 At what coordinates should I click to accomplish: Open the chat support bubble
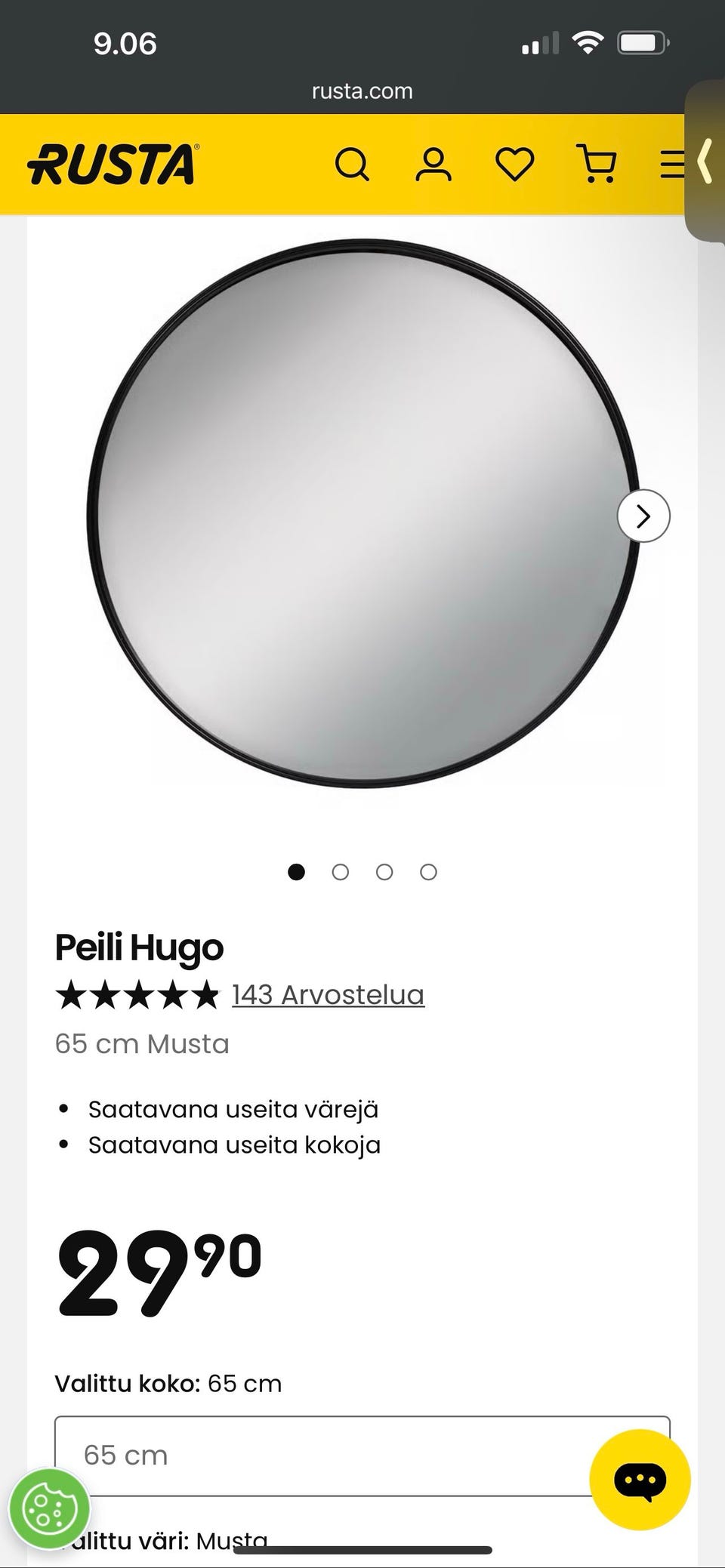pos(640,1479)
